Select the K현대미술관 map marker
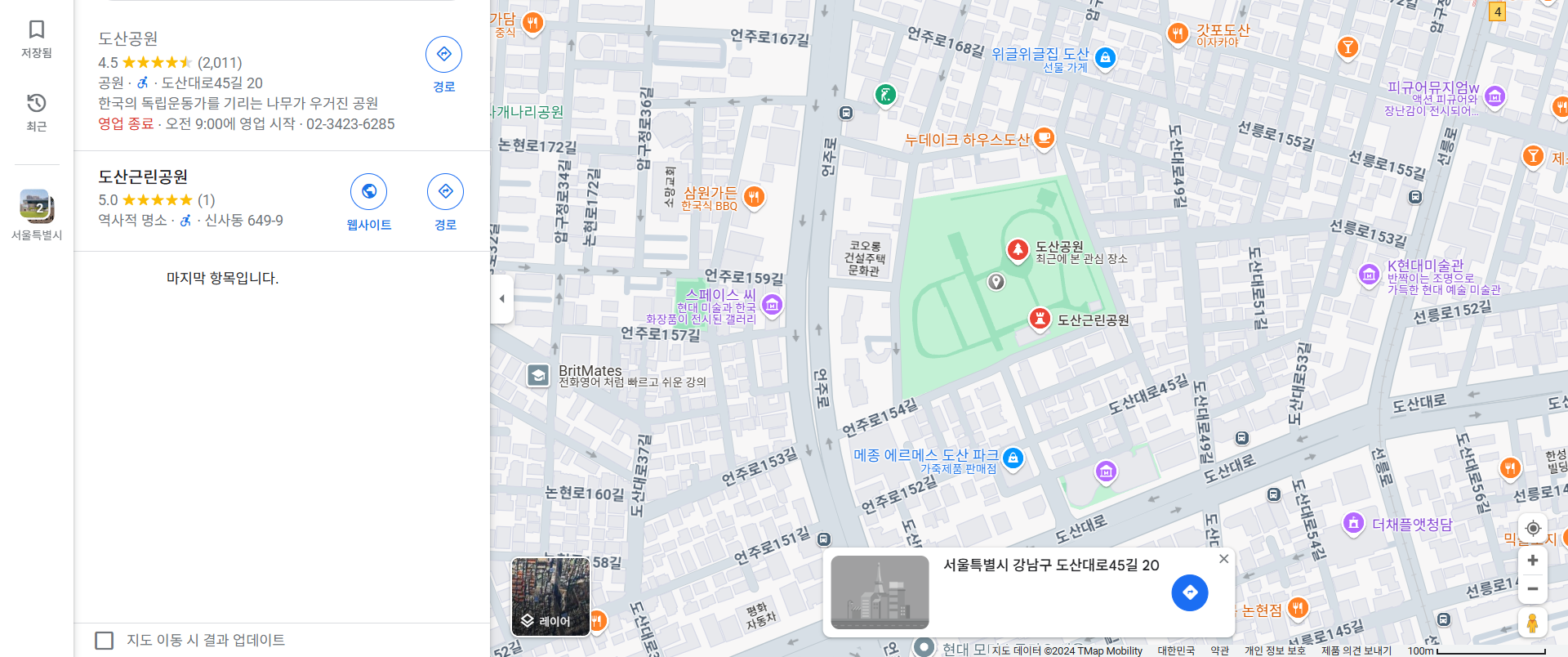Viewport: 1568px width, 657px height. (1369, 275)
